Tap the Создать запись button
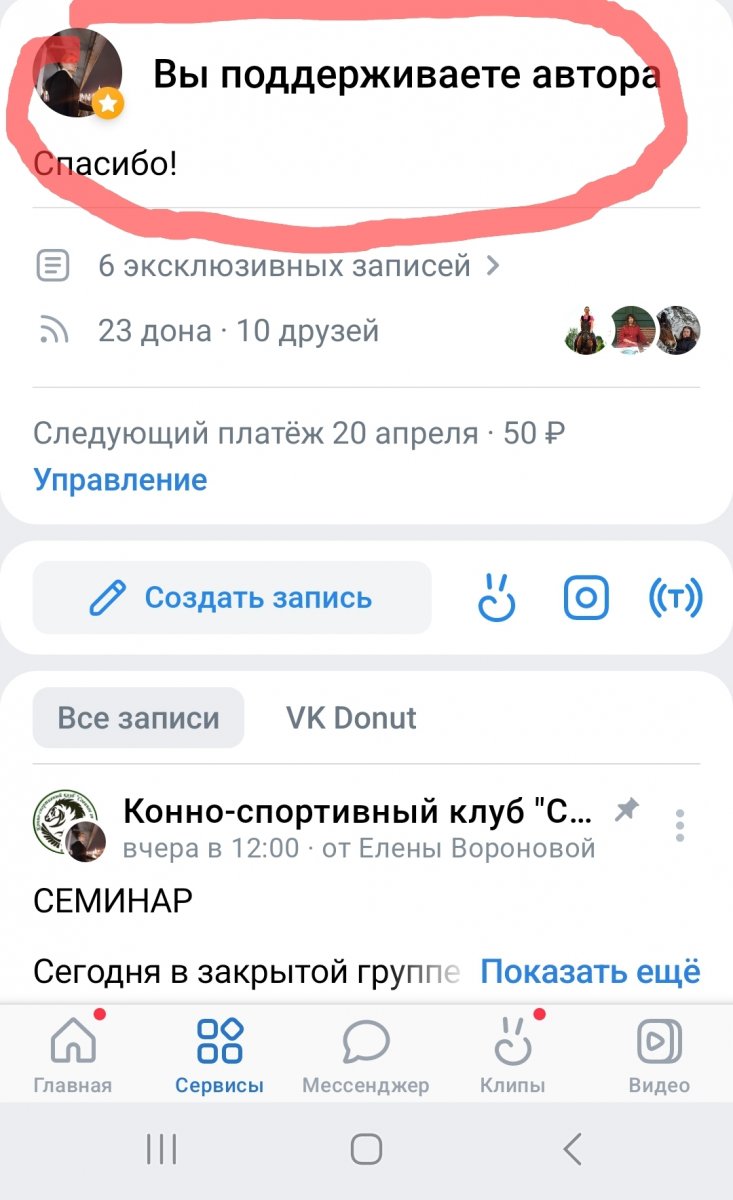The width and height of the screenshot is (733, 1200). coord(232,598)
